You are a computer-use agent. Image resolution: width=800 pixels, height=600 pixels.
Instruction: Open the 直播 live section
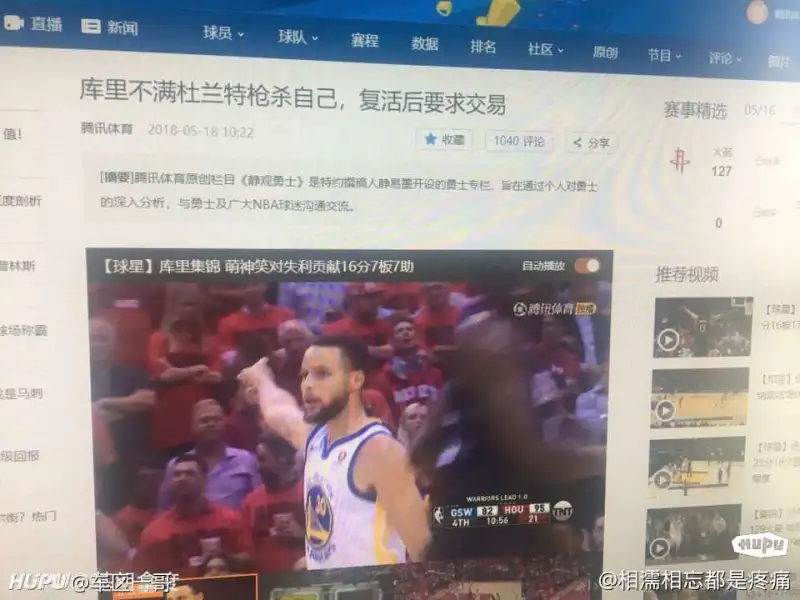(x=34, y=24)
